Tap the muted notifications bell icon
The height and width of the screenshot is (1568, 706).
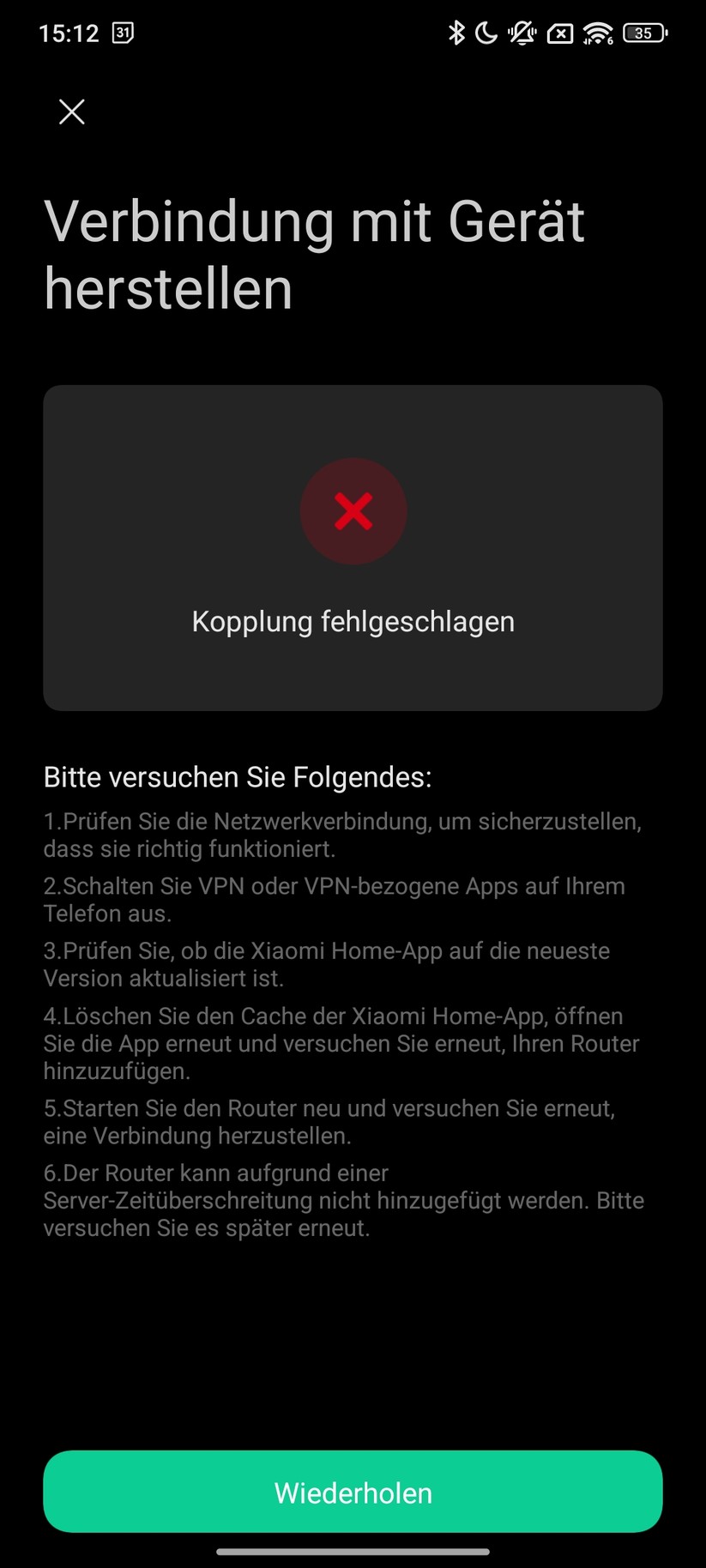pos(522,32)
